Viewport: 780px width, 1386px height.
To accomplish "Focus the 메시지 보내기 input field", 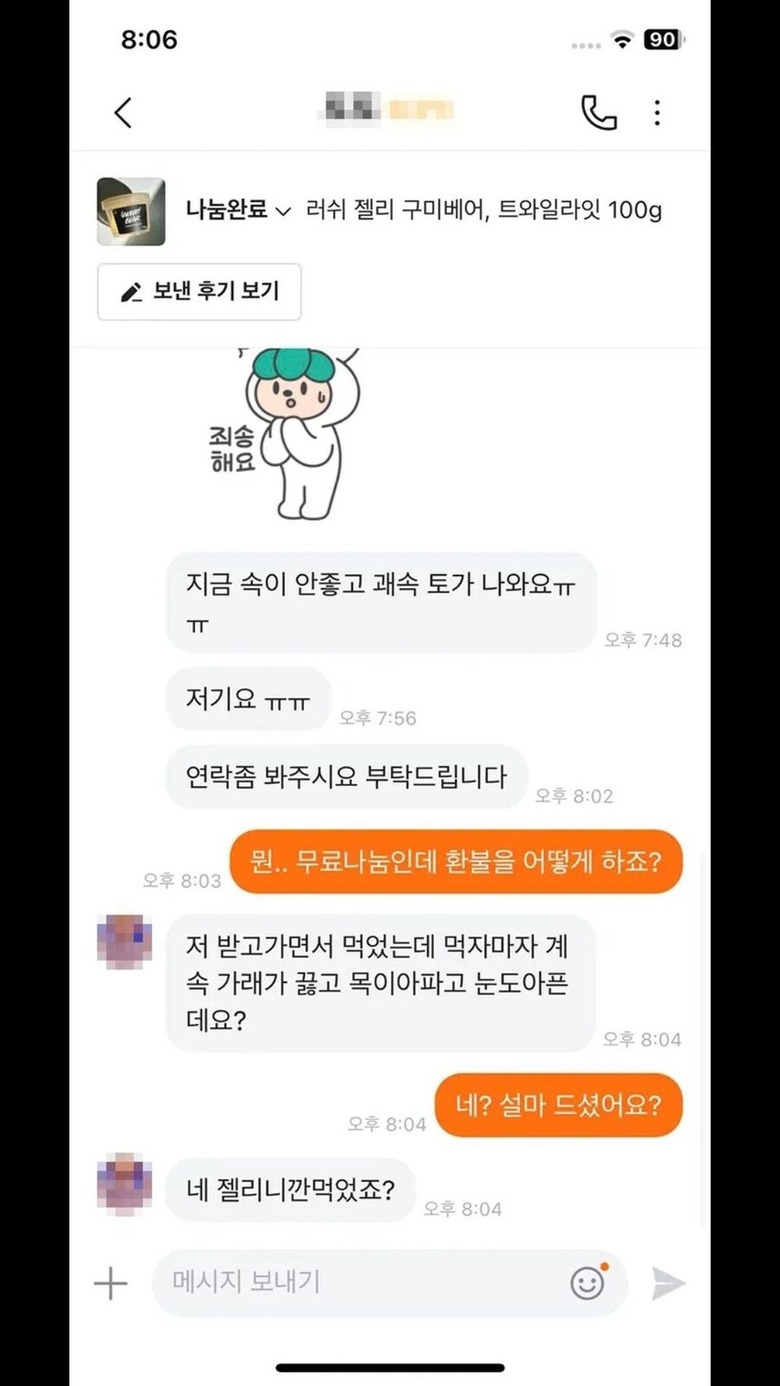I will pos(360,1283).
